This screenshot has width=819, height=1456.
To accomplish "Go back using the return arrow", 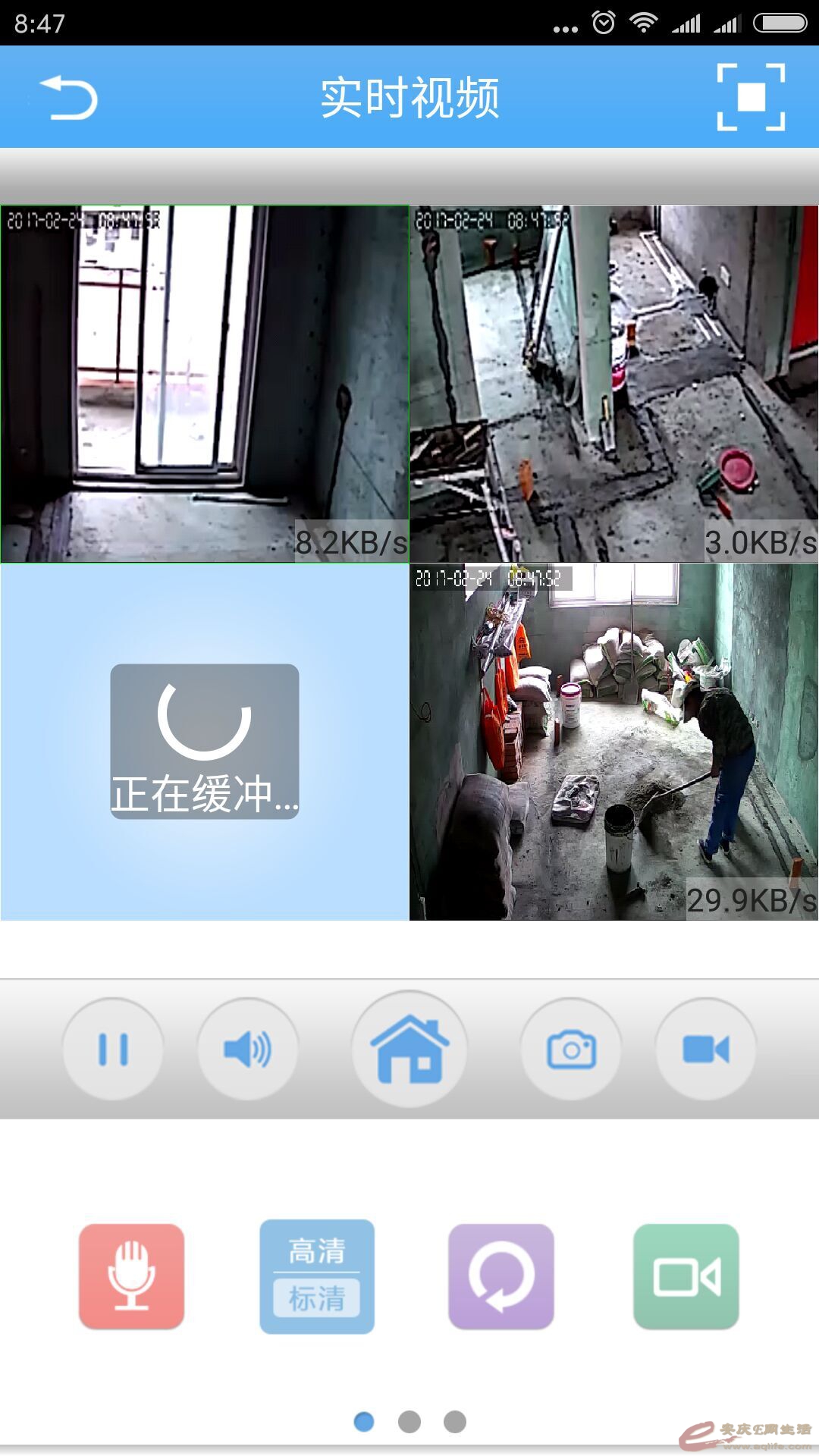I will (70, 98).
